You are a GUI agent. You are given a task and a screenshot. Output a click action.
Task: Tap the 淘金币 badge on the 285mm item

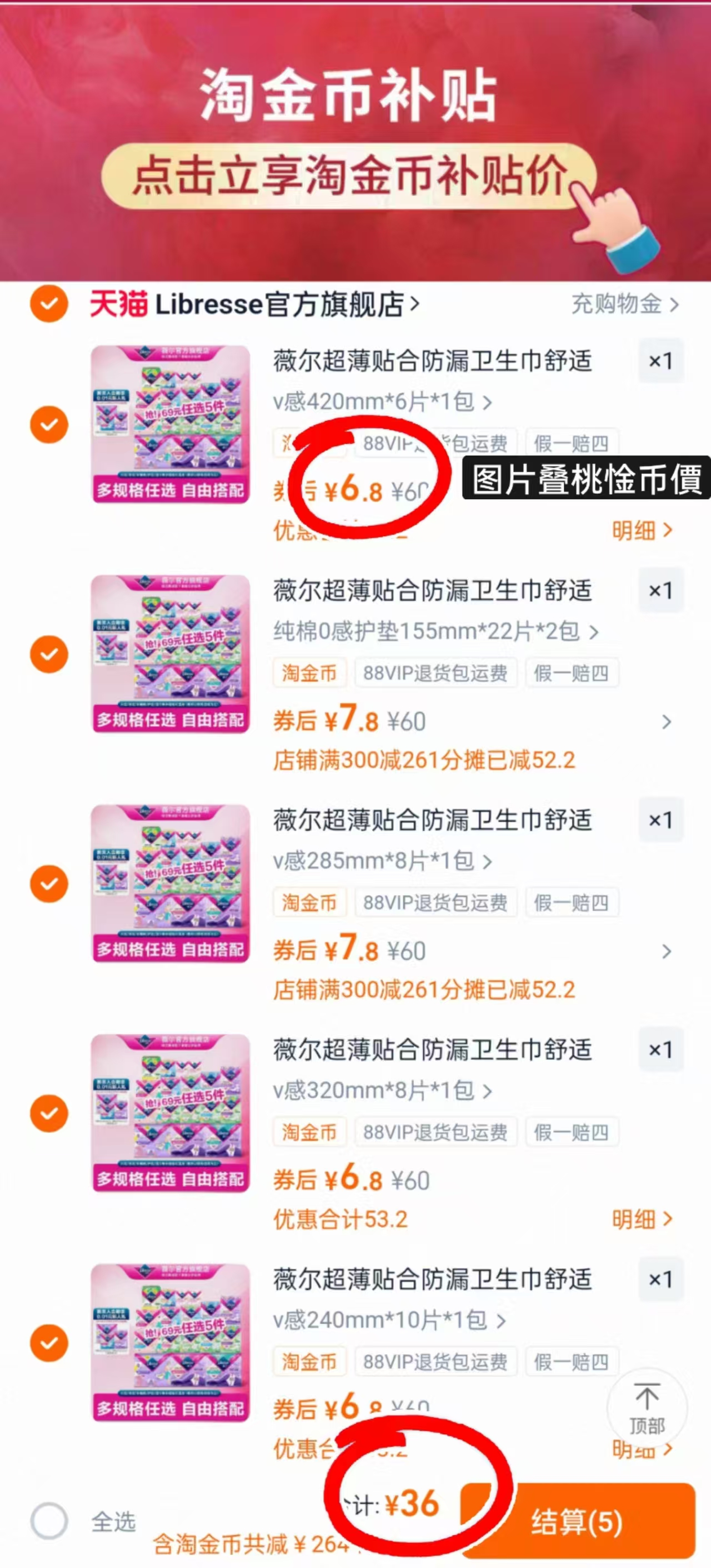(x=310, y=902)
